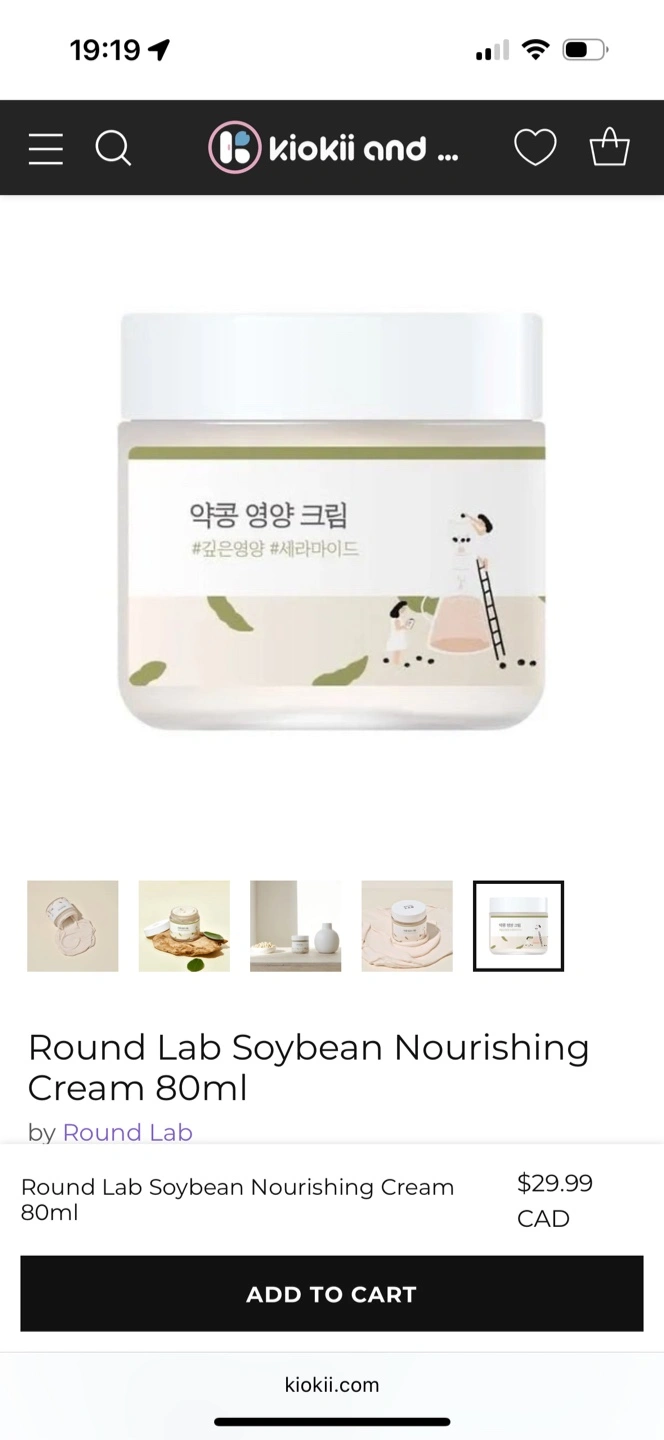
Task: Go to kiokii home via logo
Action: 333,148
